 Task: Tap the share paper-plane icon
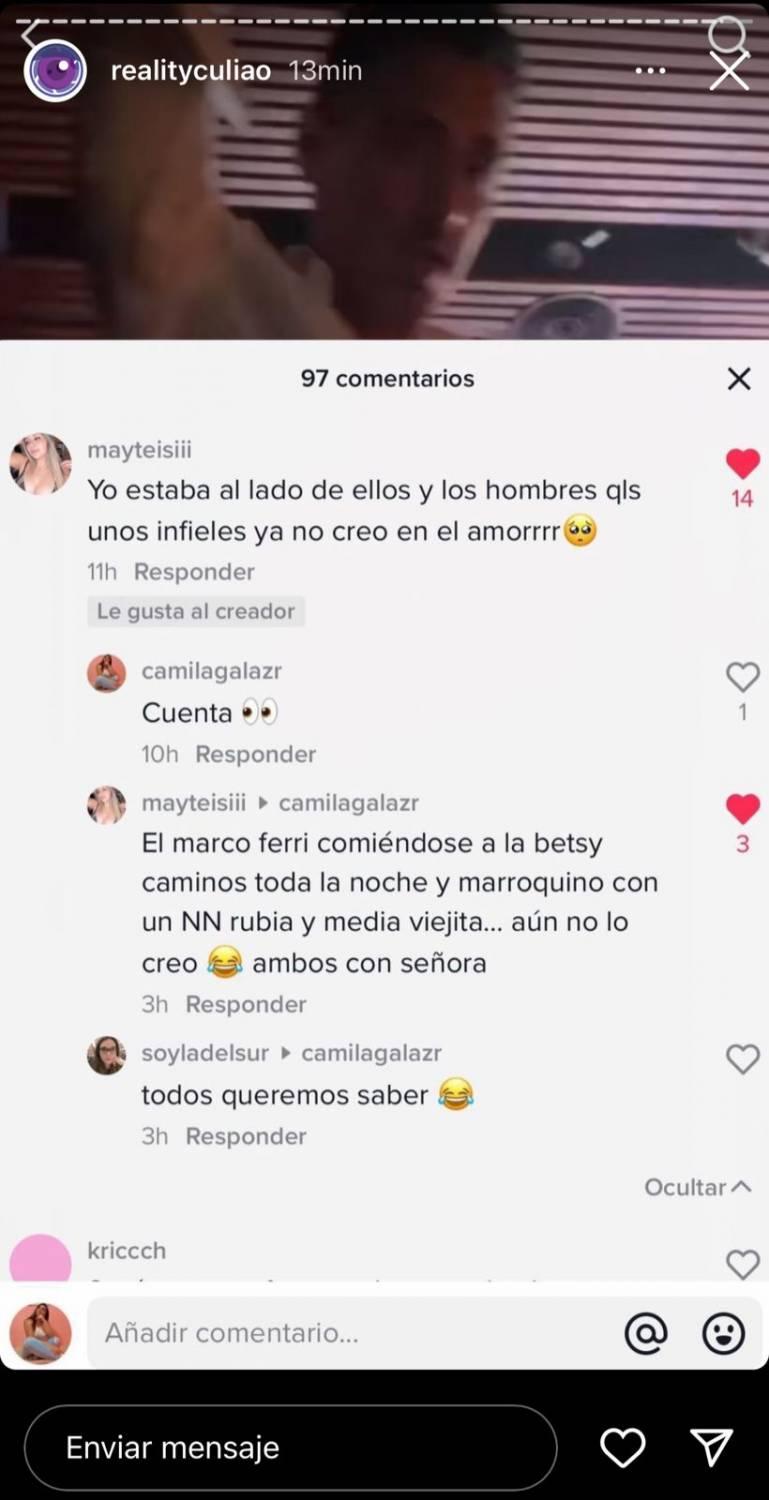[x=712, y=1447]
